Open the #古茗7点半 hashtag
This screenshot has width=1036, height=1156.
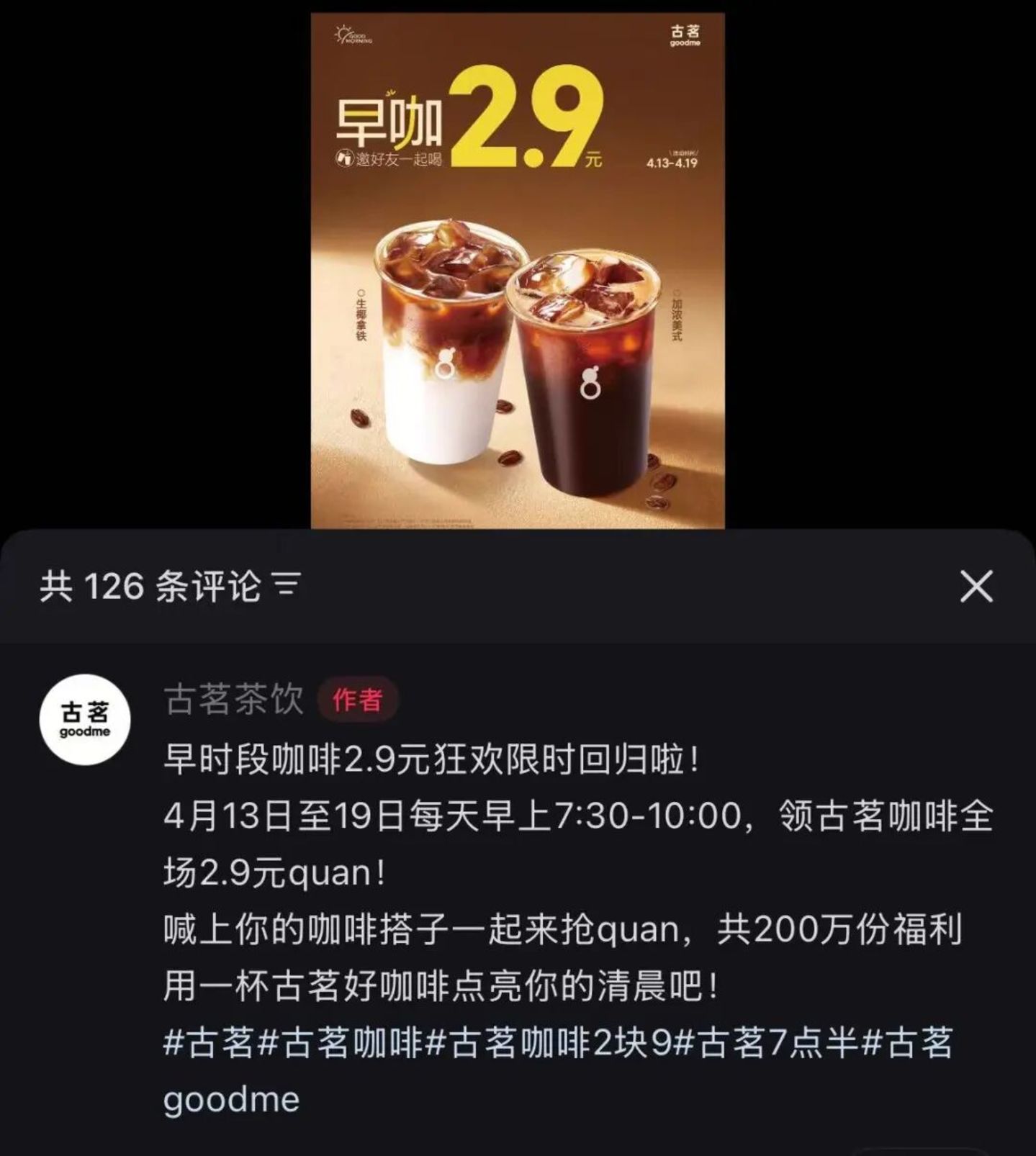click(x=766, y=1043)
